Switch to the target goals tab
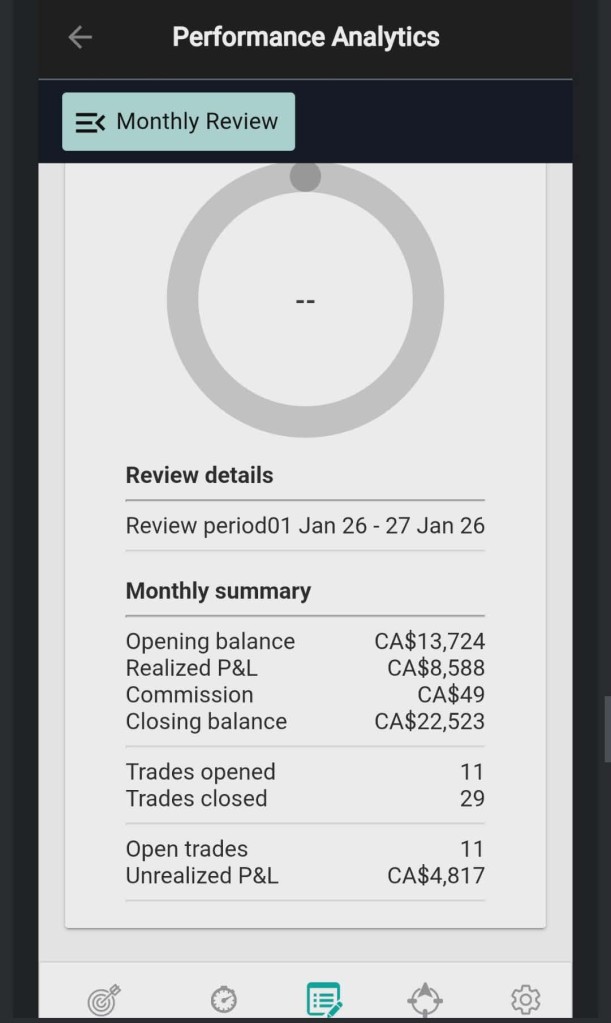Image resolution: width=611 pixels, height=1023 pixels. coord(104,999)
